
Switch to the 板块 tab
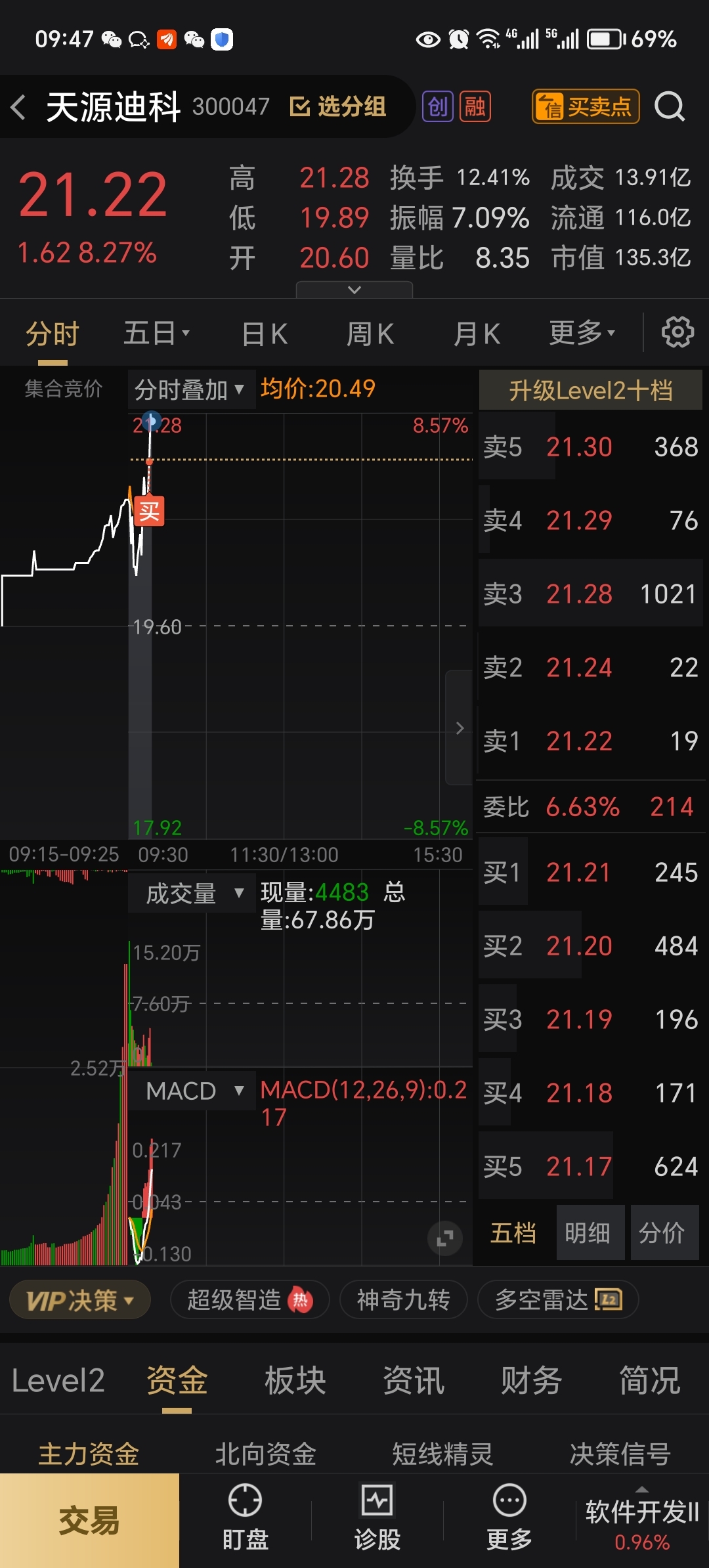pos(295,1380)
